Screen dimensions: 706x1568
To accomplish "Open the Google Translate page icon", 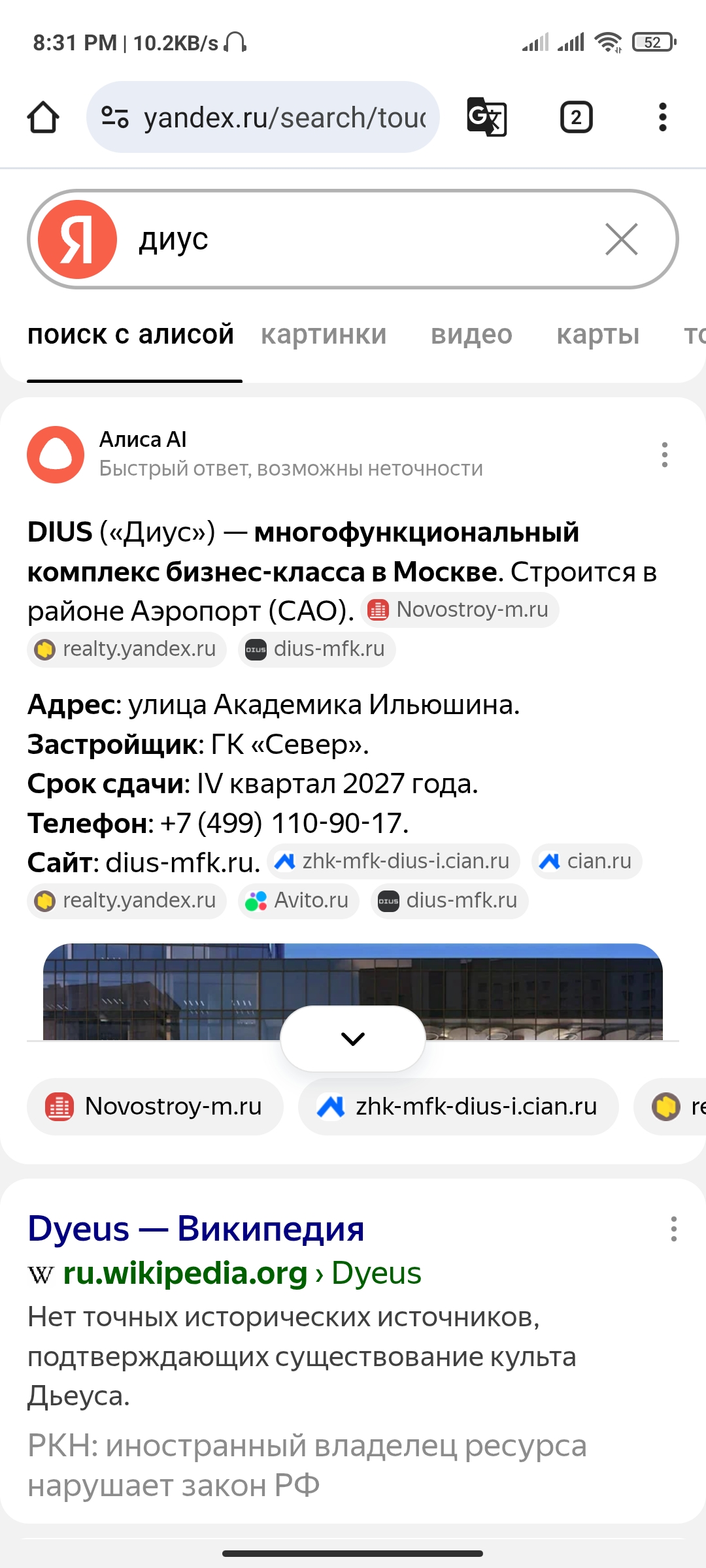I will pyautogui.click(x=487, y=118).
